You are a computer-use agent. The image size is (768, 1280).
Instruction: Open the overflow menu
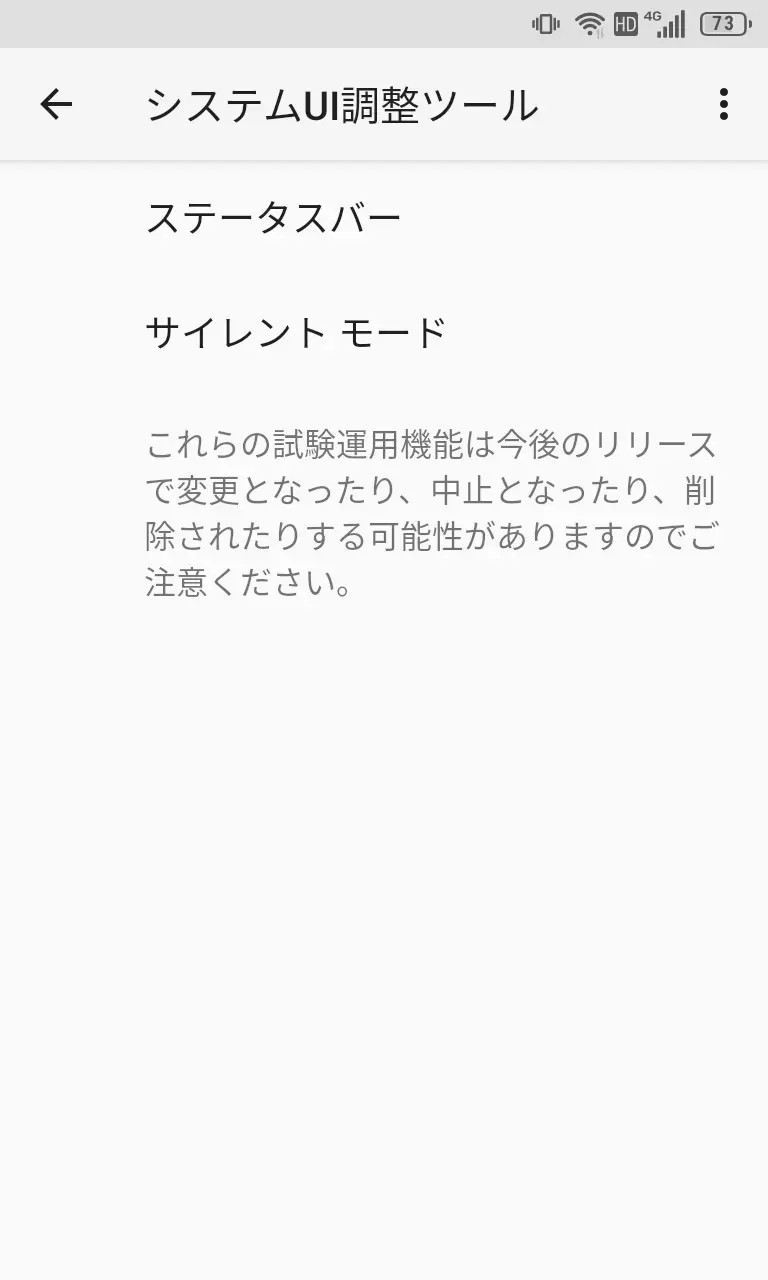pos(723,104)
